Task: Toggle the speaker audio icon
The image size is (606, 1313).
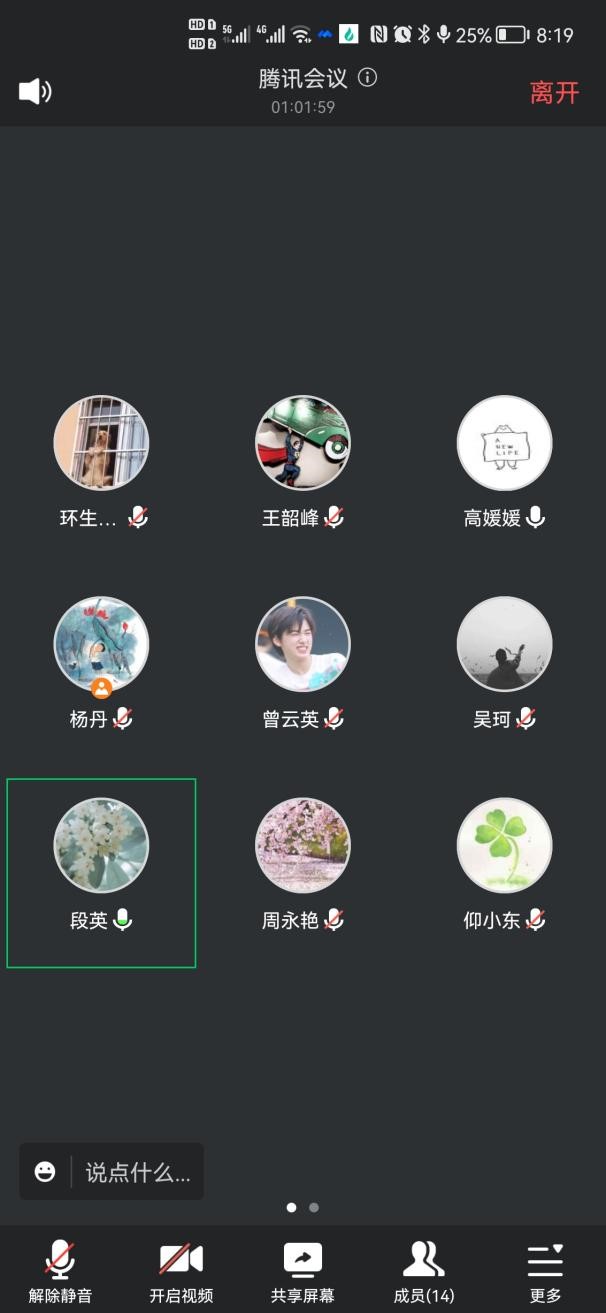Action: (x=35, y=92)
